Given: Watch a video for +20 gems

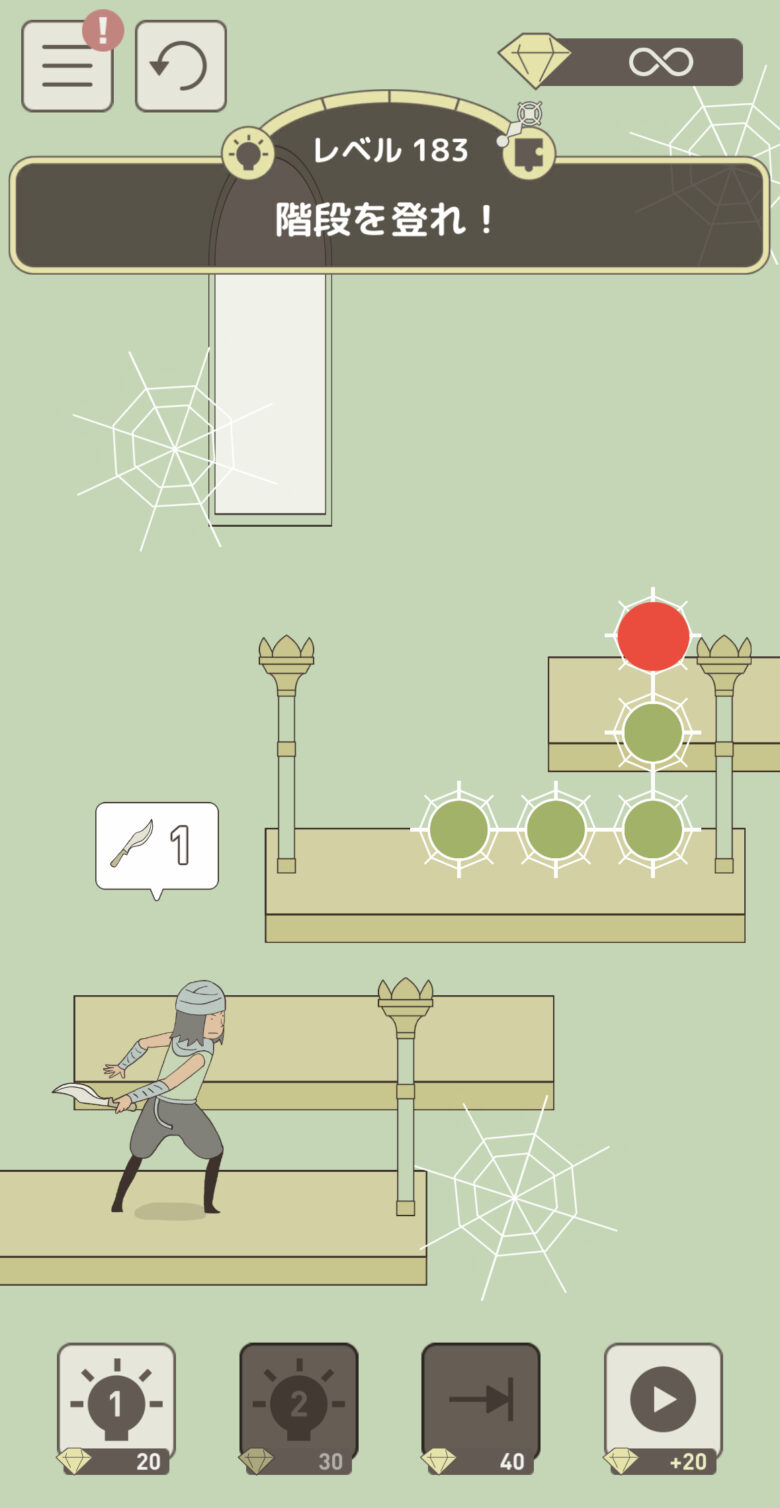Looking at the screenshot, I should point(663,1405).
